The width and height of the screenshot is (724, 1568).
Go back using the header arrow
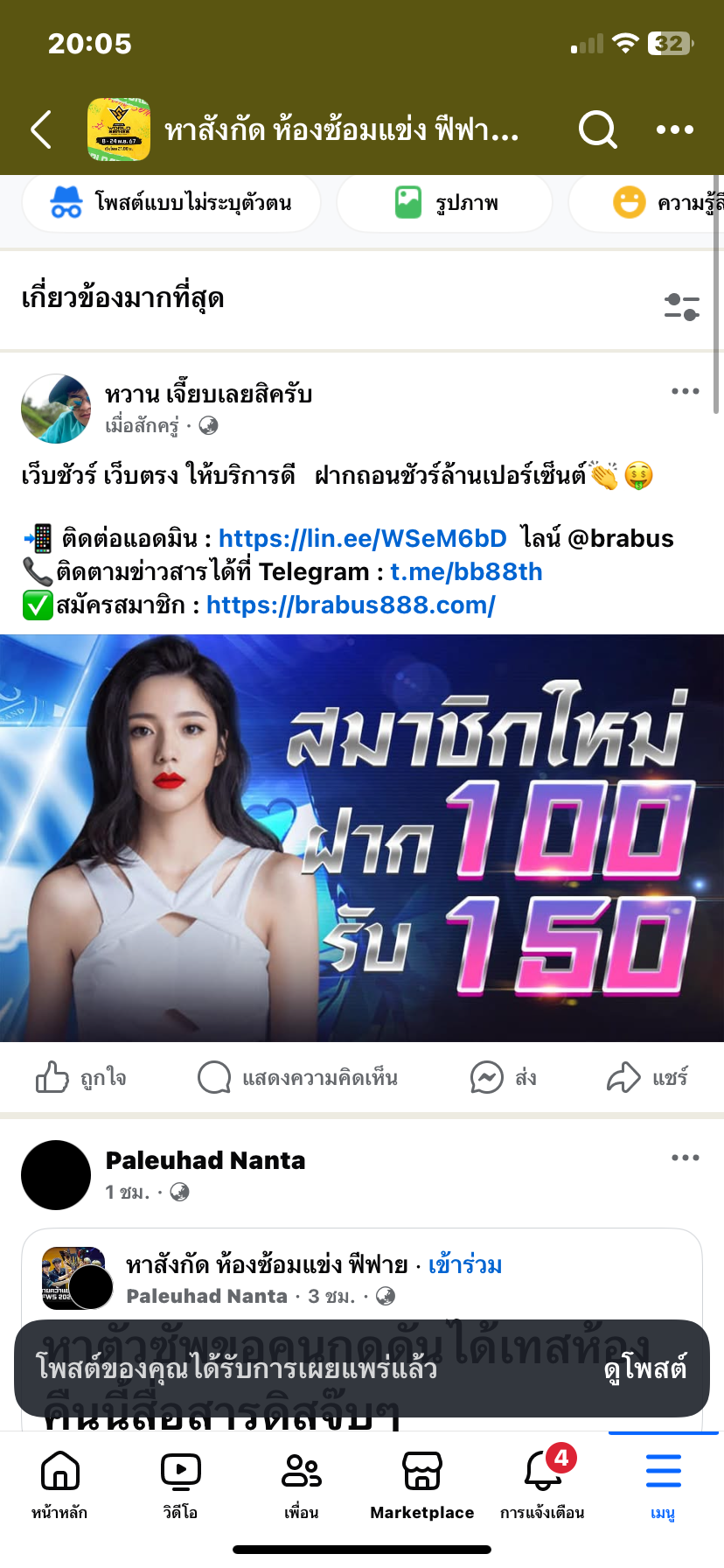[x=41, y=130]
